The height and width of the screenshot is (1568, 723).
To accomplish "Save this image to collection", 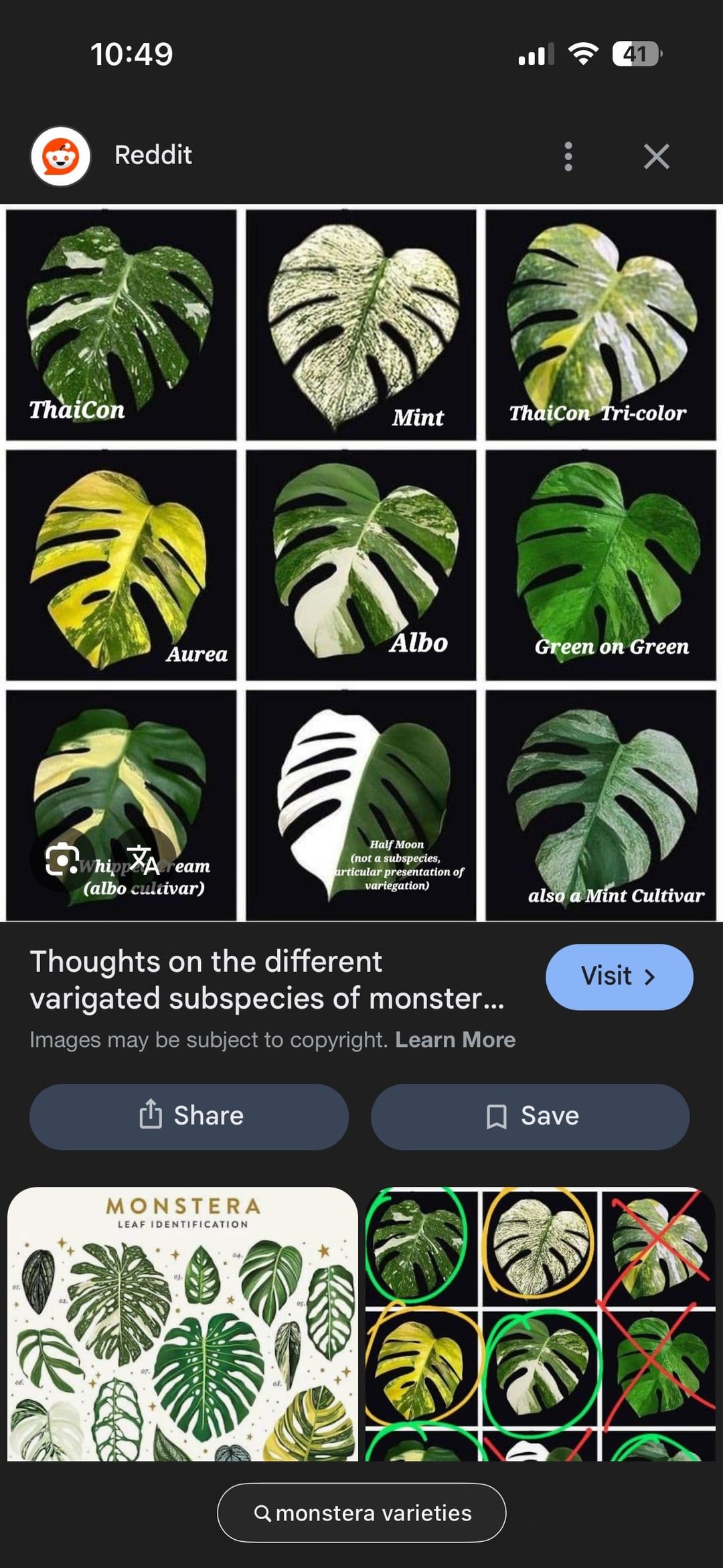I will tap(530, 1117).
